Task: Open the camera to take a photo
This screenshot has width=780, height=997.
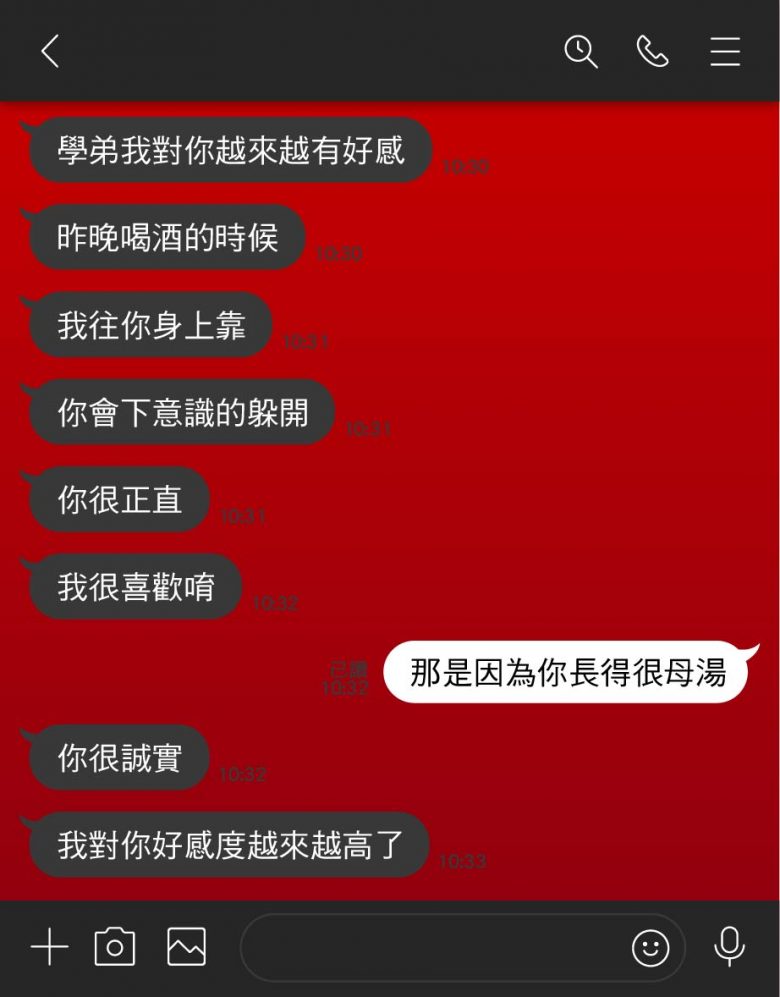Action: point(115,946)
